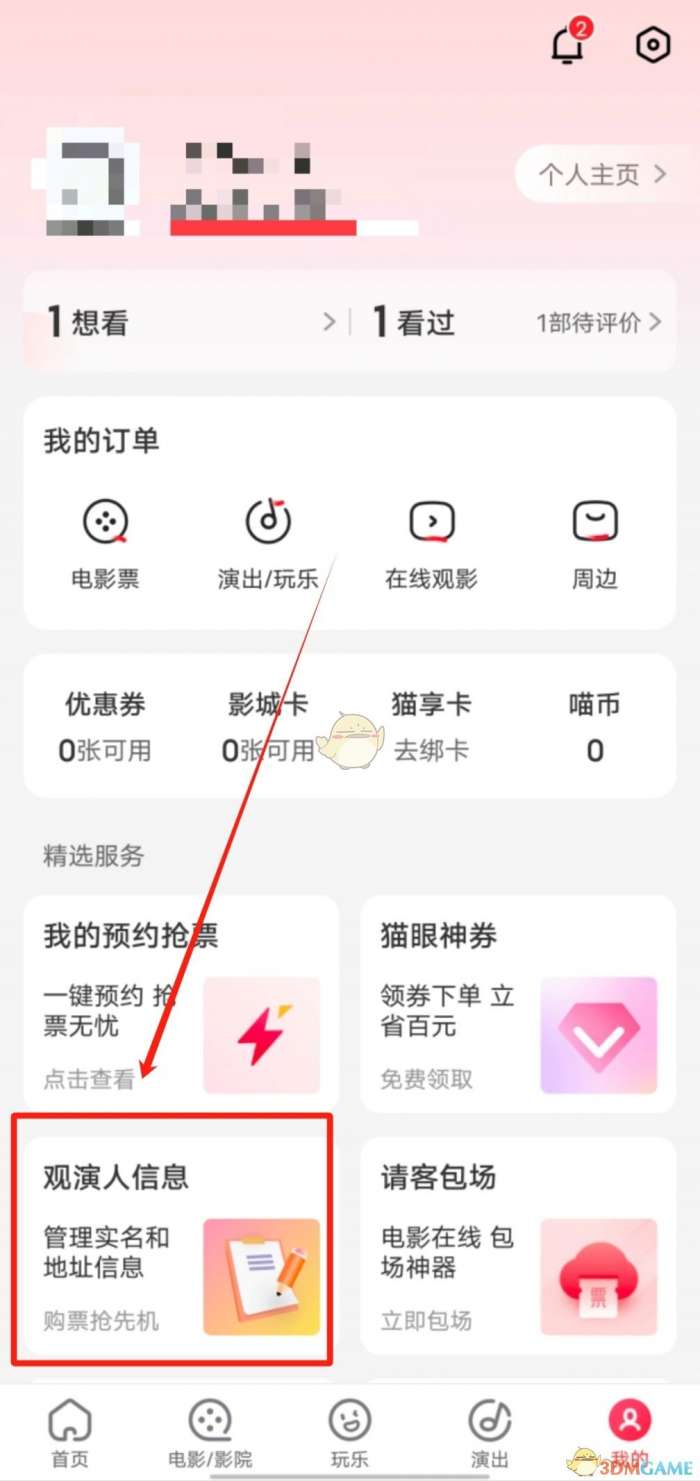Open 猫眼神券 coupon card
700x1481 pixels.
pyautogui.click(x=518, y=1003)
